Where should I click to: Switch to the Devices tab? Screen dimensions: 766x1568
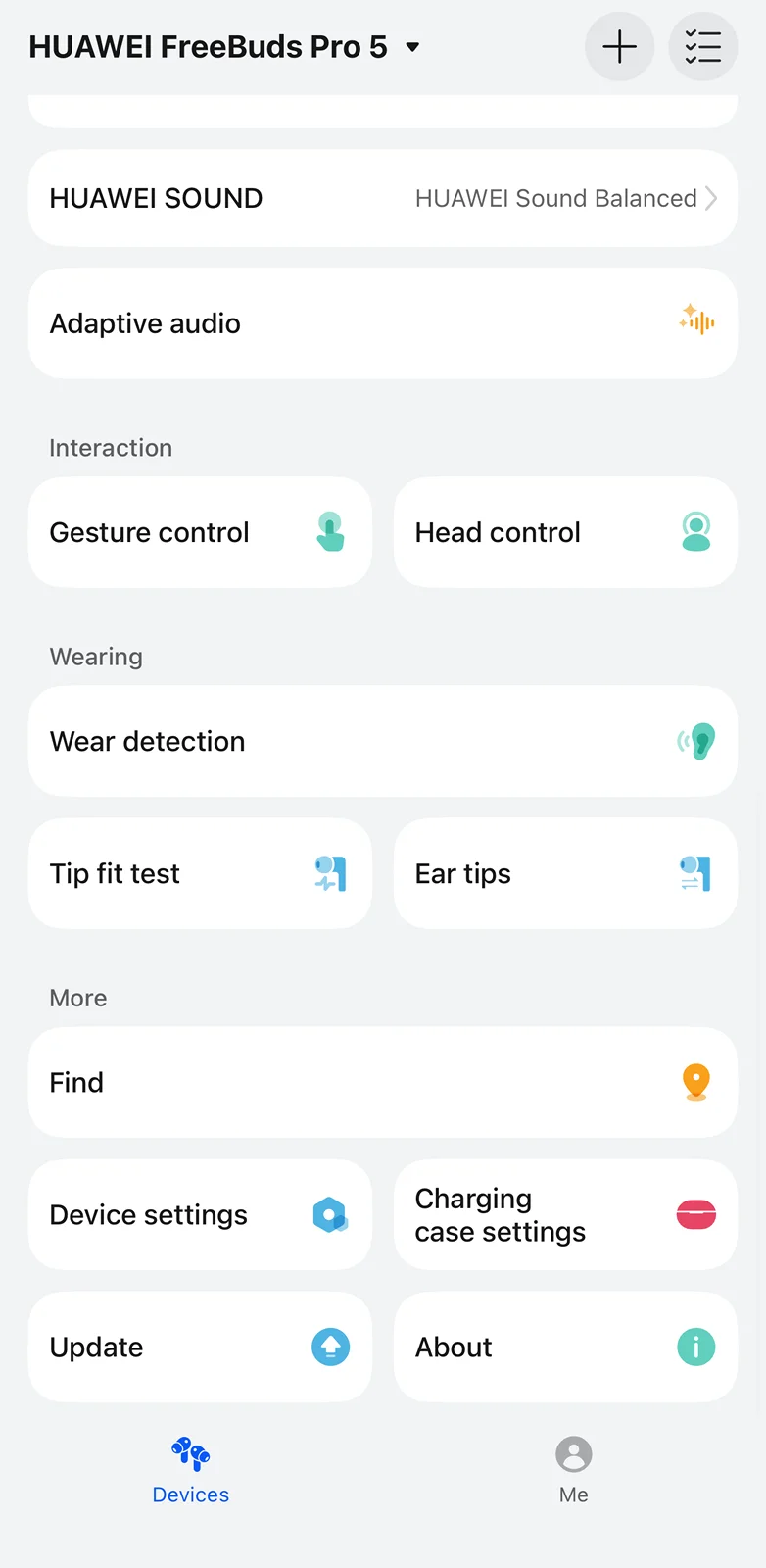point(191,1470)
